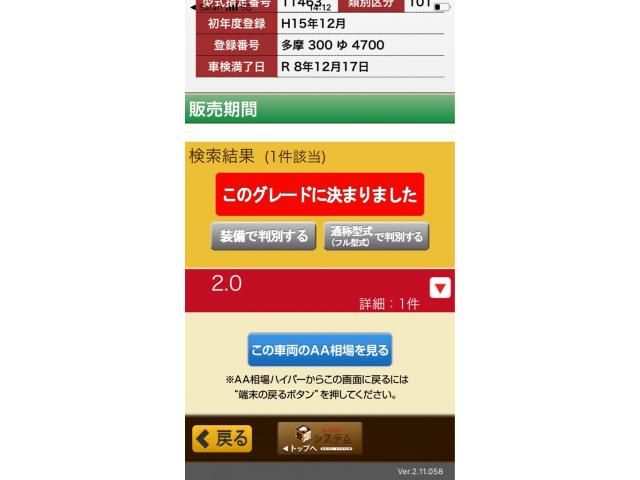The image size is (640, 480).
Task: Go back with the 戻る button
Action: pos(222,438)
